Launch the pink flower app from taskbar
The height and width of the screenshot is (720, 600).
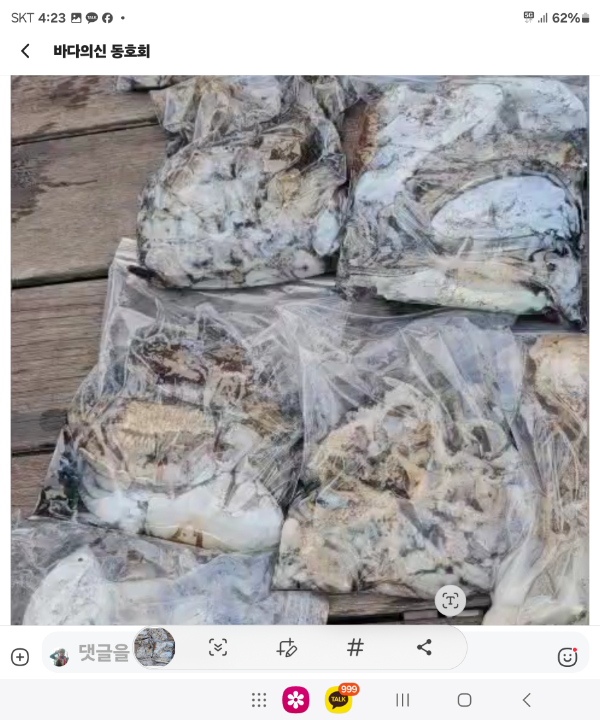296,700
